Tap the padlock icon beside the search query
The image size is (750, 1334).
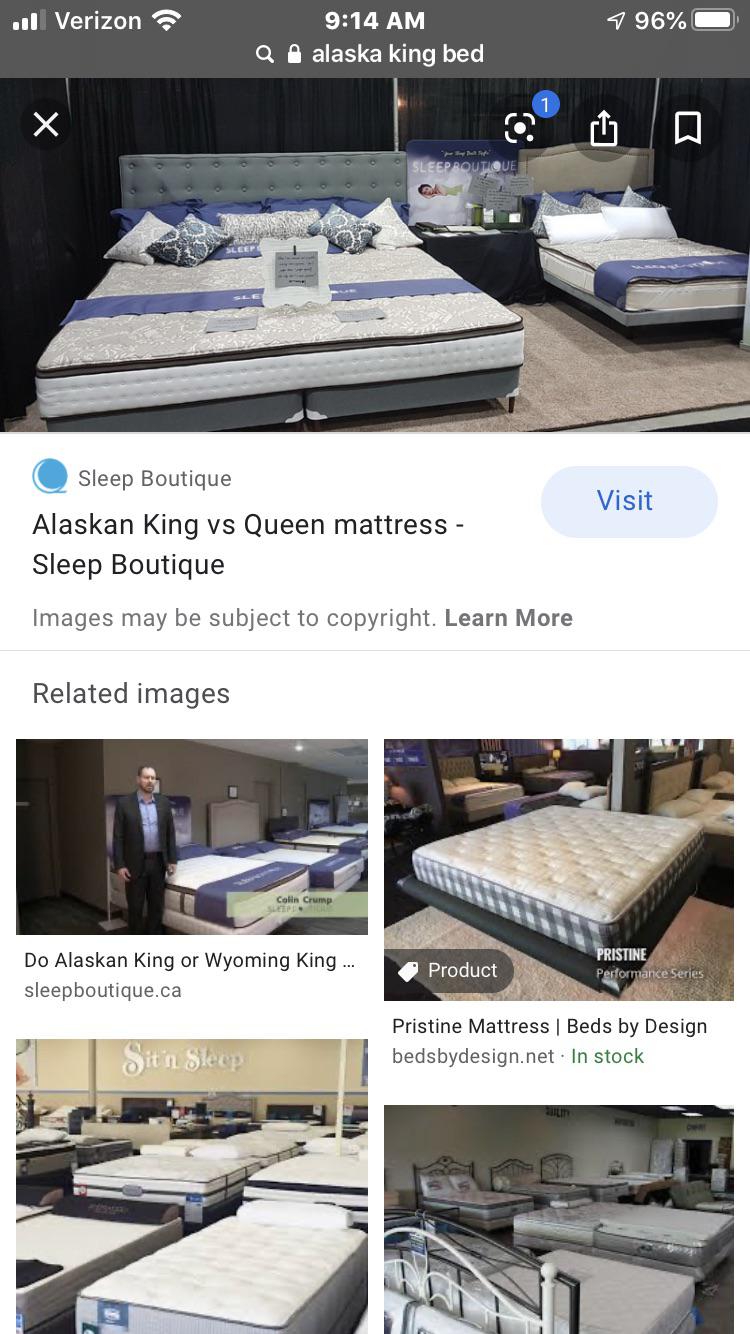293,54
